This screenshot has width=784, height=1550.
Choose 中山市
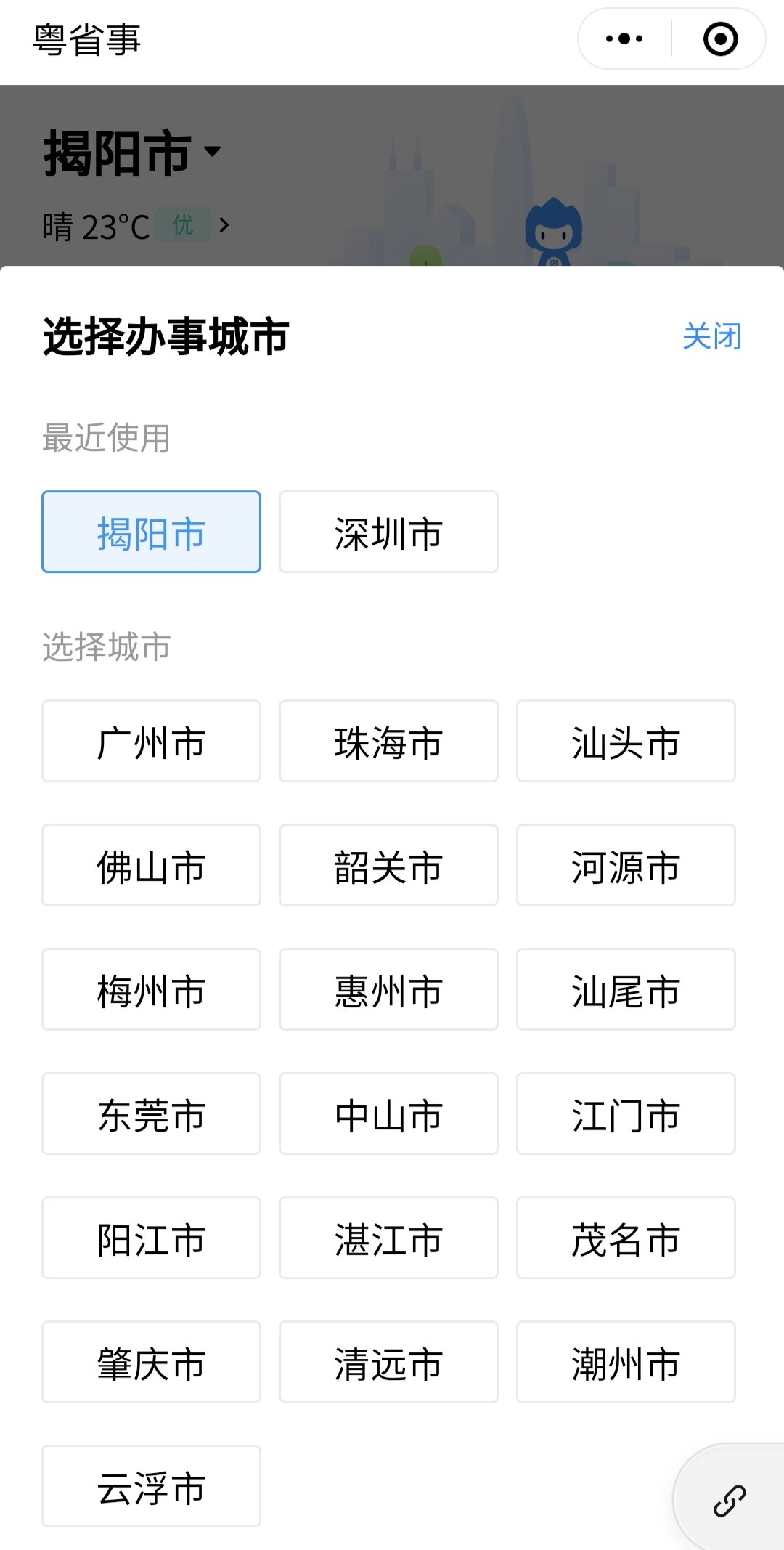(x=388, y=1114)
